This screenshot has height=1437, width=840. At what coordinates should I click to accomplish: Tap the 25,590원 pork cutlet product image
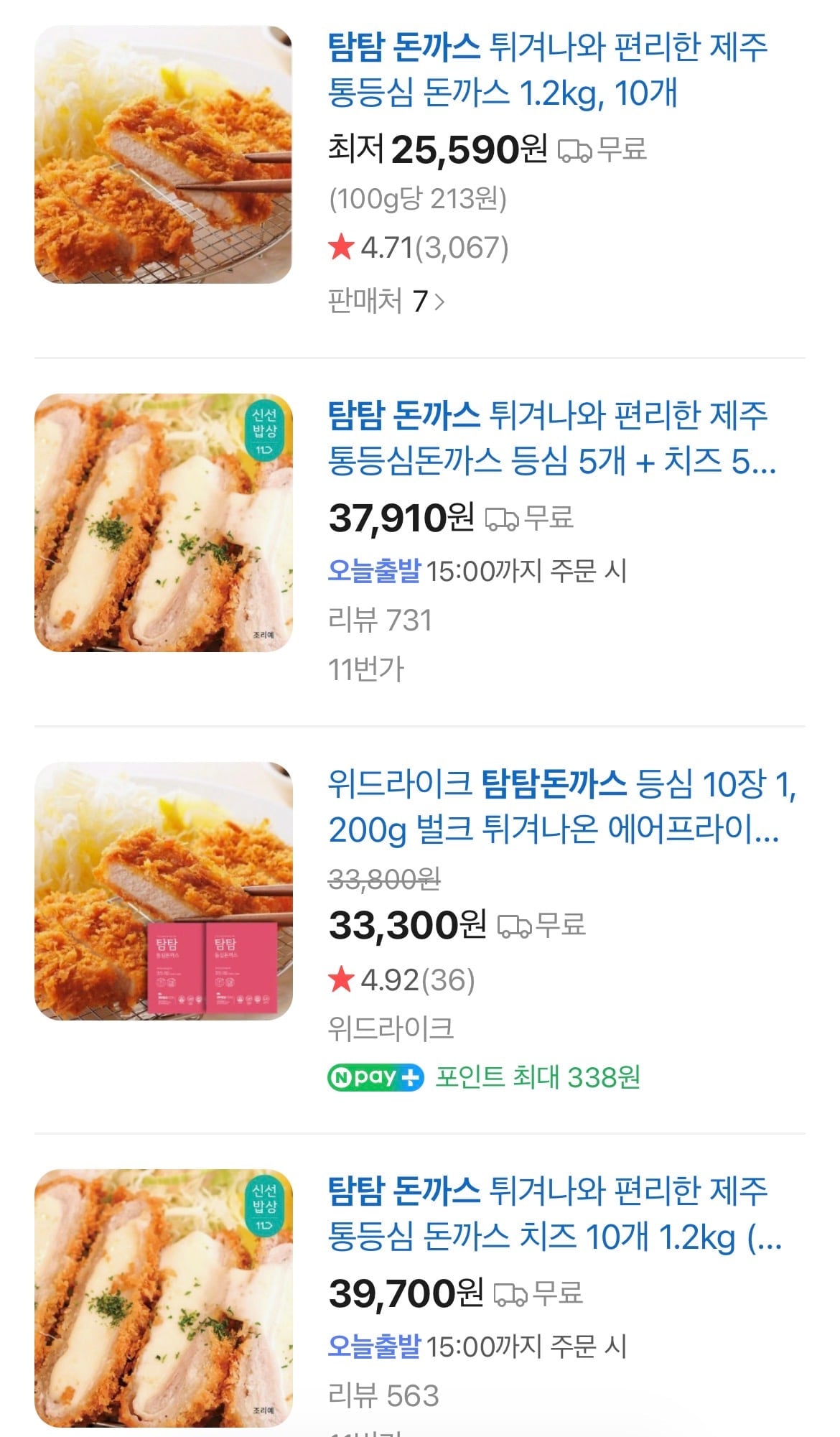pos(164,154)
